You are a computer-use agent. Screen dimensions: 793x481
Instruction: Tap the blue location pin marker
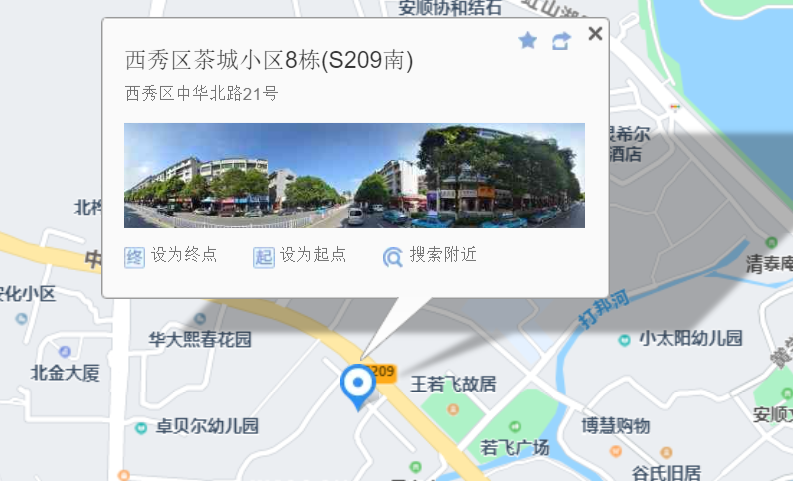(x=357, y=385)
